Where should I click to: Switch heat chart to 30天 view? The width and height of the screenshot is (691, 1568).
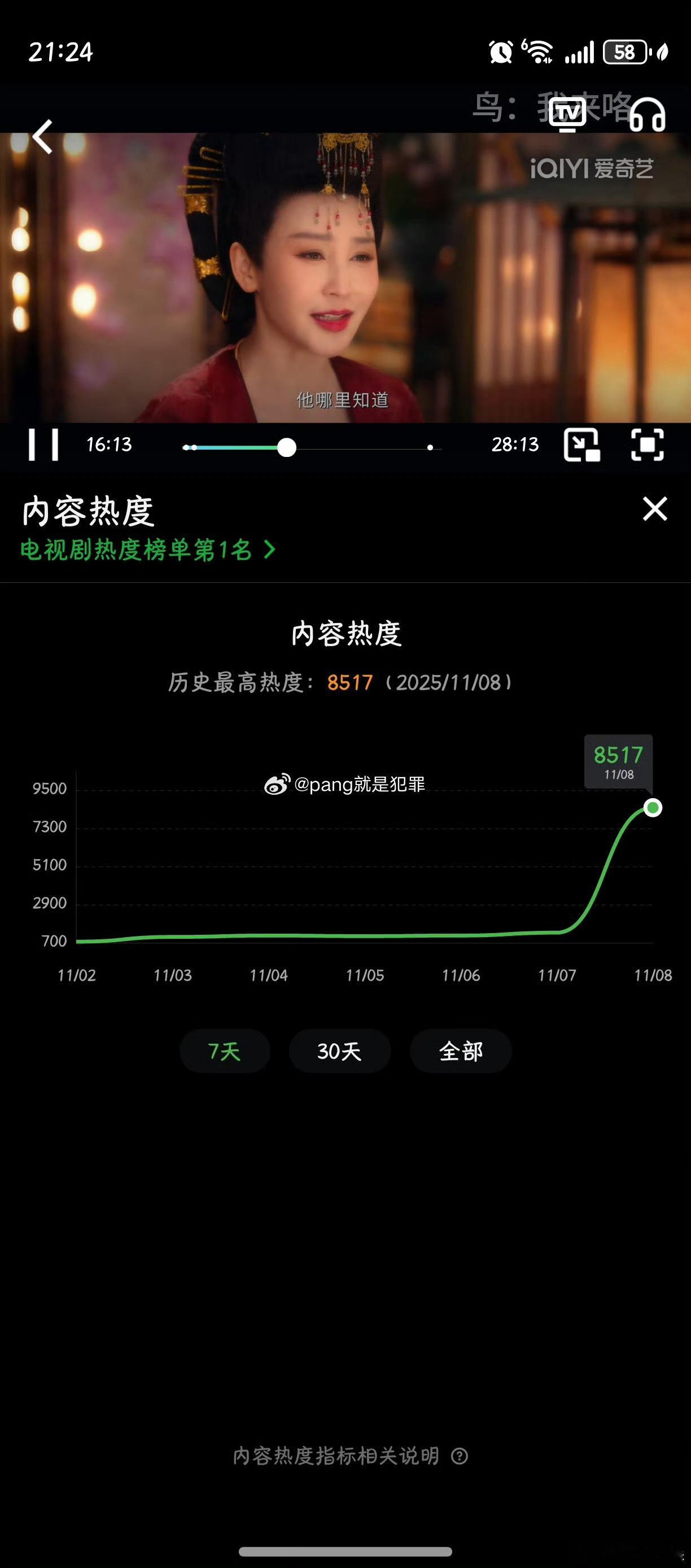point(340,1051)
